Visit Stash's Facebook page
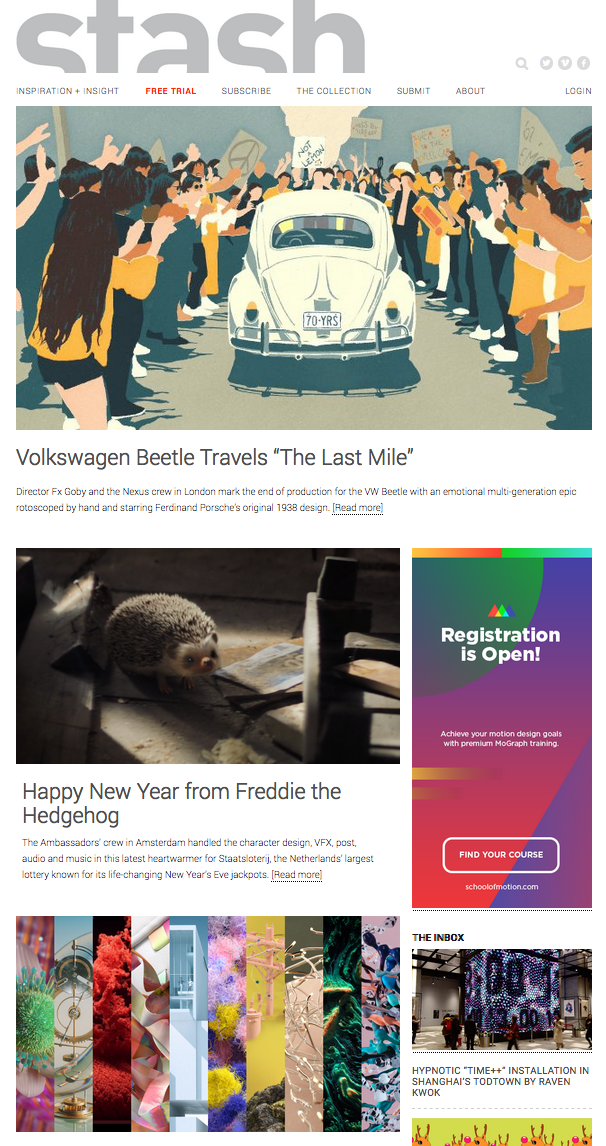Screen dimensions: 606x1146 pyautogui.click(x=583, y=63)
